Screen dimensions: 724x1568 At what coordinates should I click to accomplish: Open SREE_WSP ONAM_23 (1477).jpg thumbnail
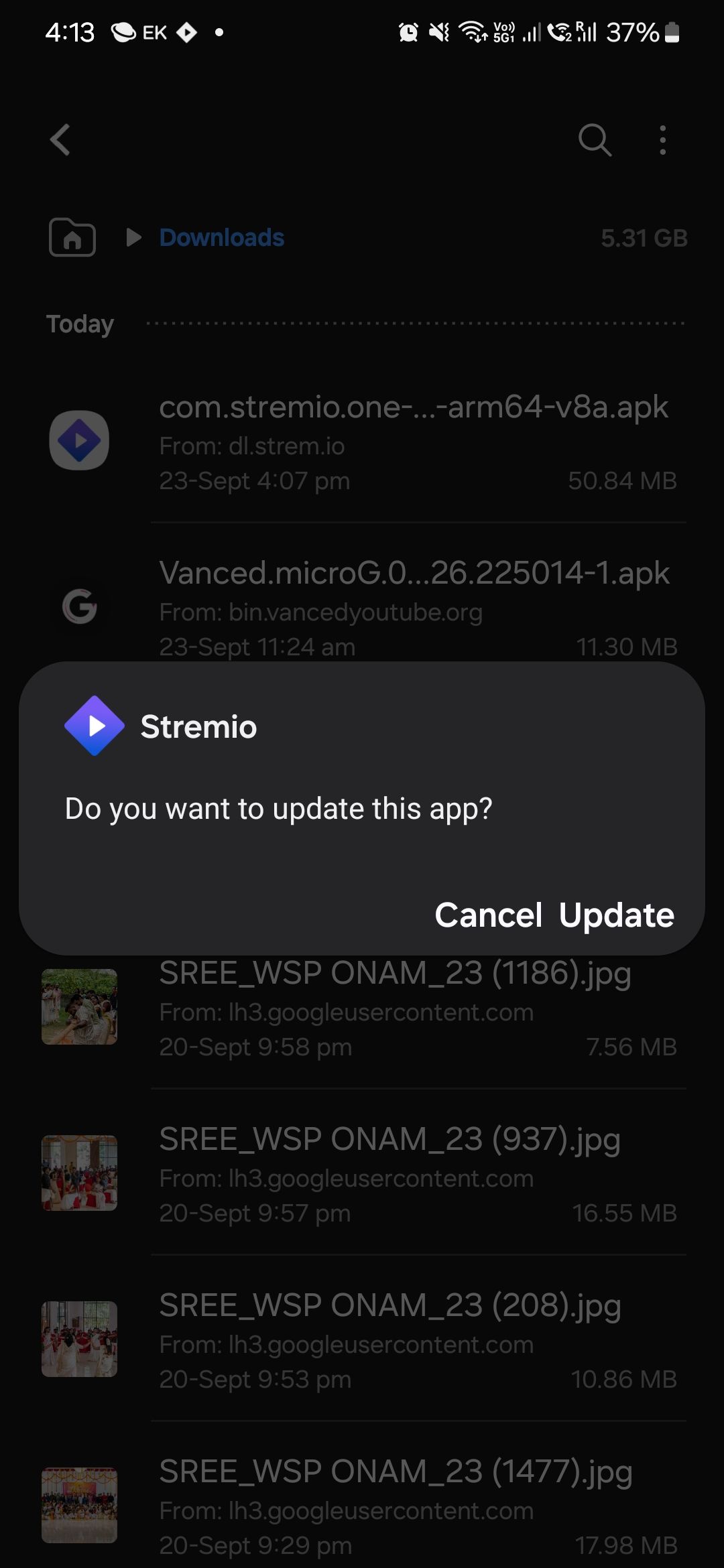point(79,1504)
